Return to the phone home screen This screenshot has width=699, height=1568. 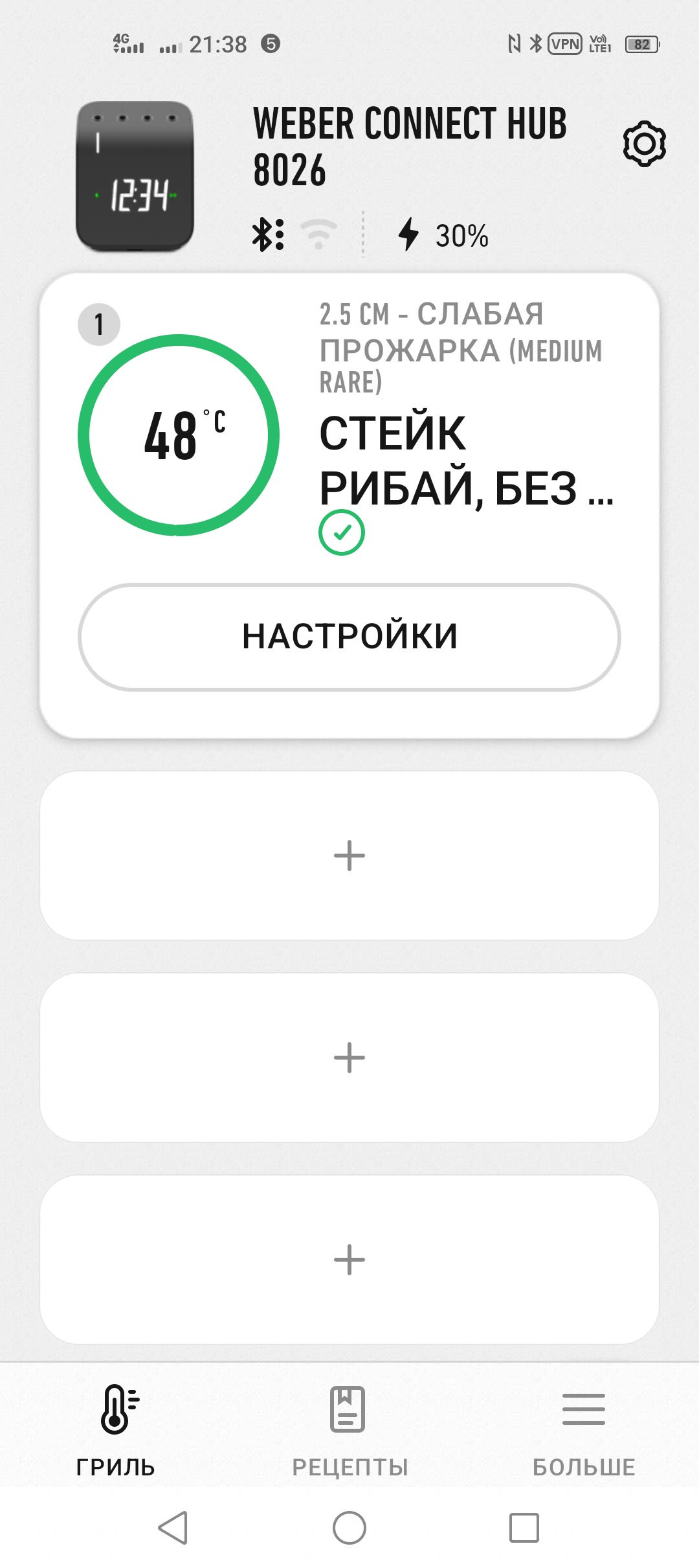pos(349,1528)
